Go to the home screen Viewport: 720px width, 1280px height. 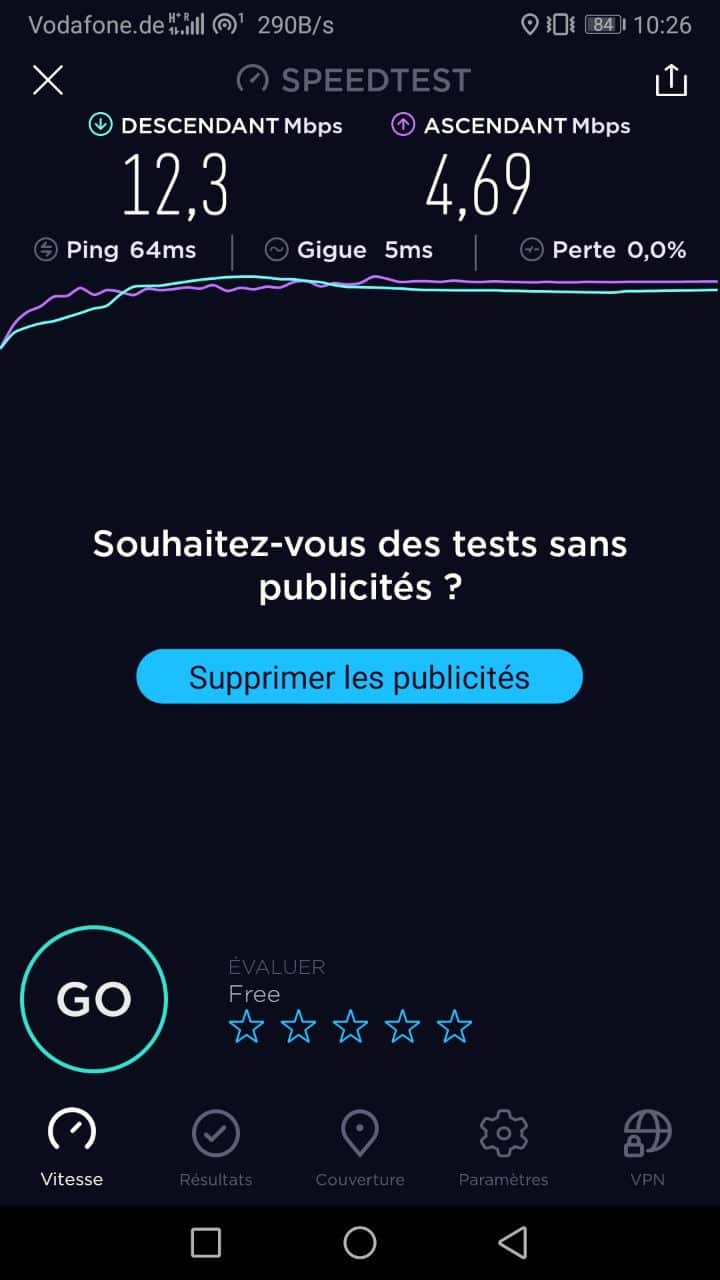[360, 1242]
